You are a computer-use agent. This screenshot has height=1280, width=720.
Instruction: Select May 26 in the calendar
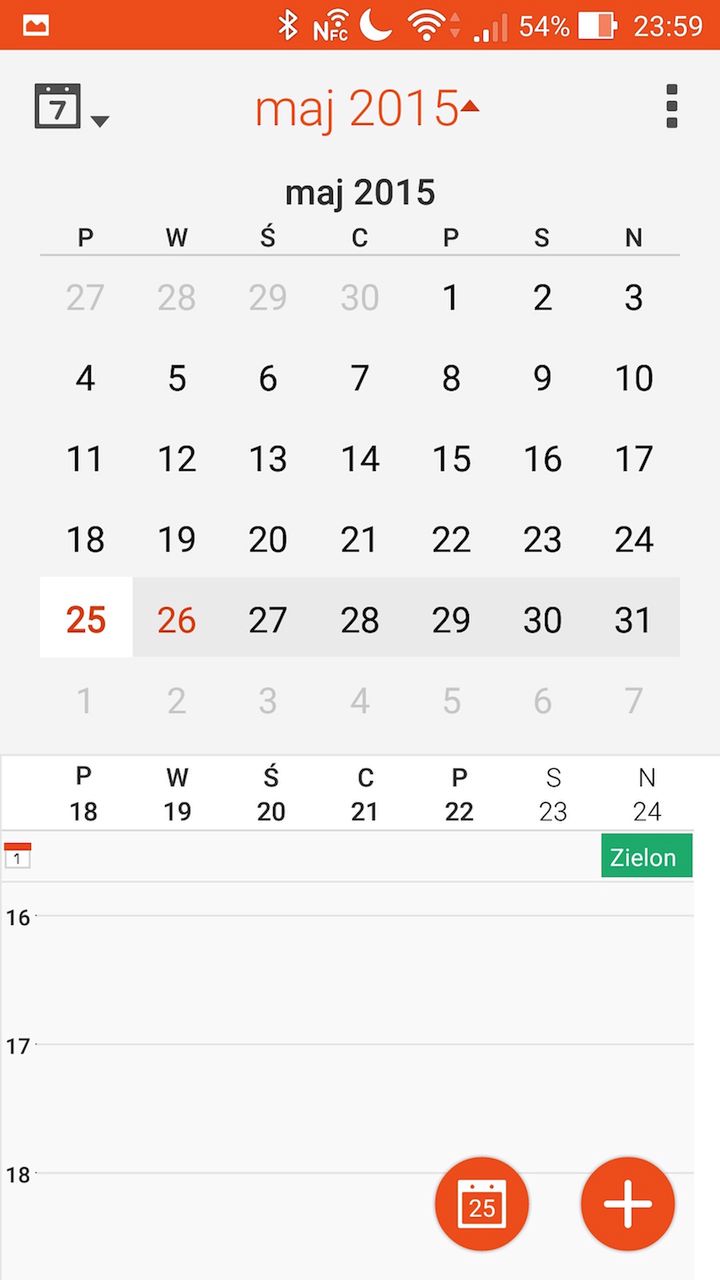coord(177,620)
